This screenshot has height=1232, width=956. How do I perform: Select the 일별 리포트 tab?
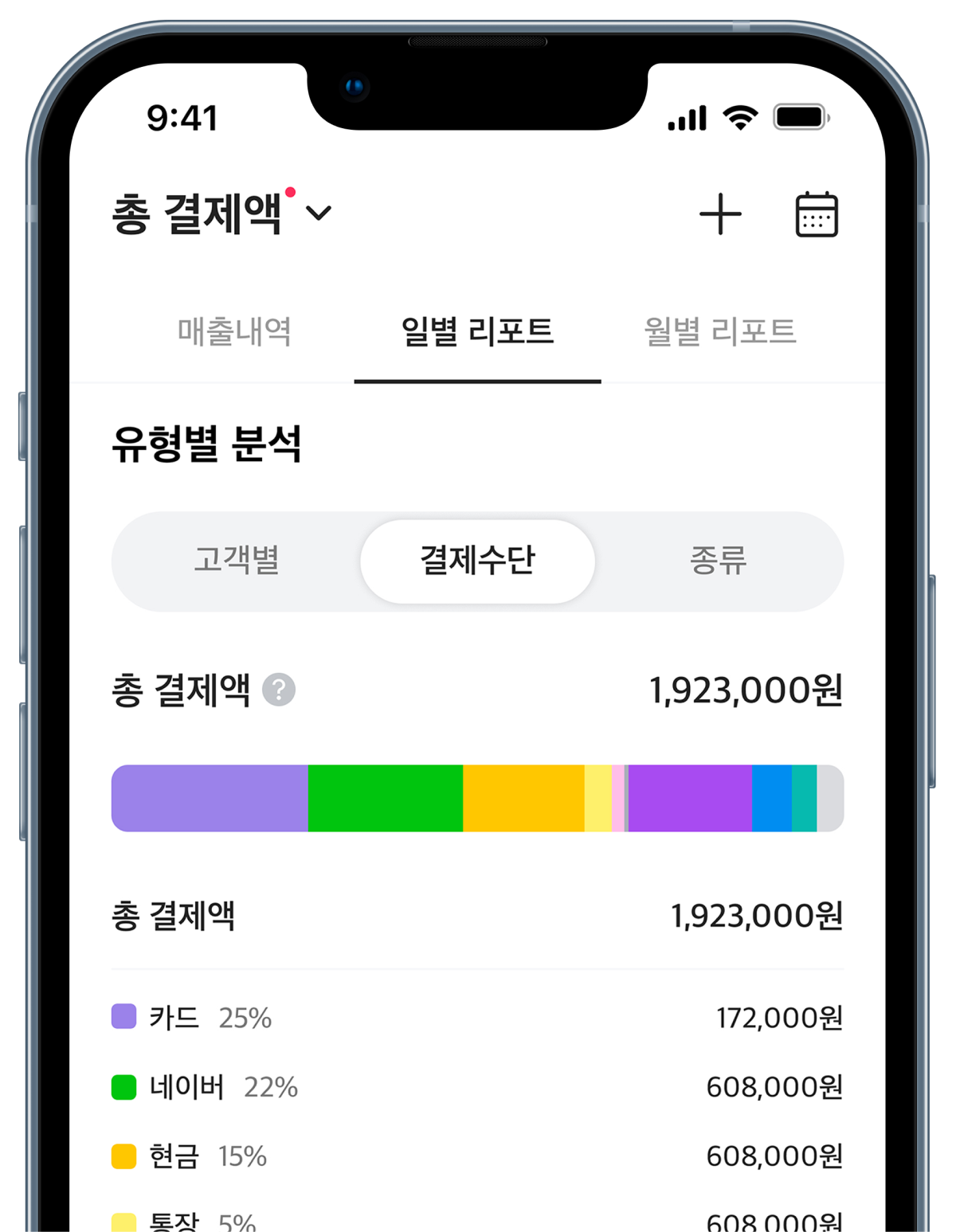pyautogui.click(x=477, y=331)
